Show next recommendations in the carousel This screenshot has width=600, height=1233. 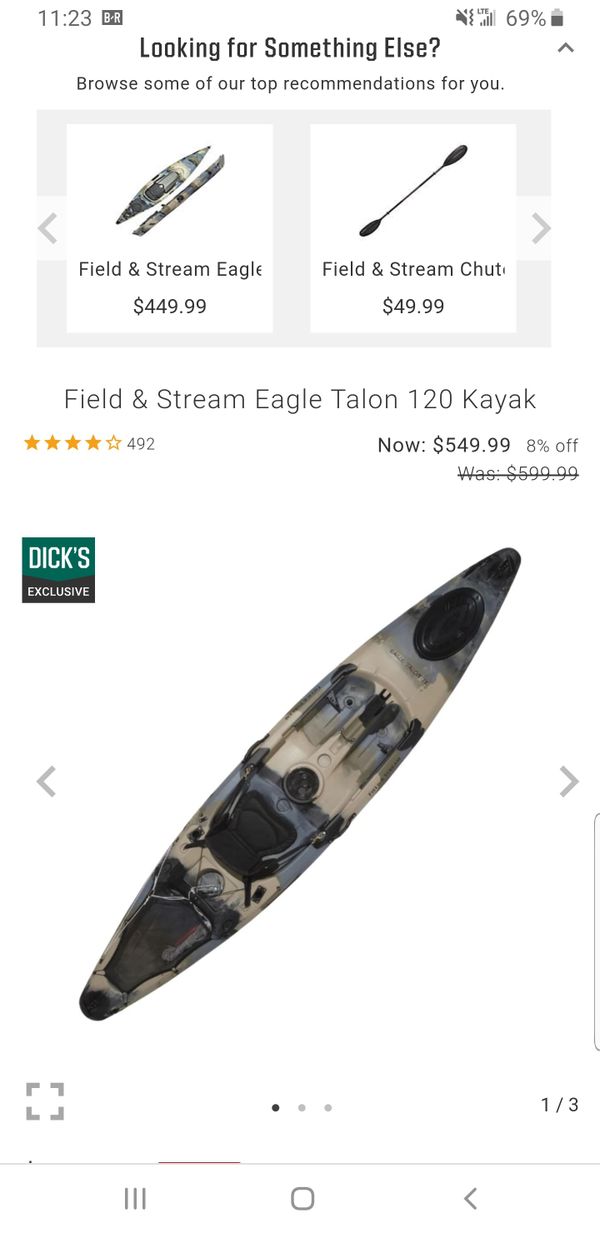point(540,229)
